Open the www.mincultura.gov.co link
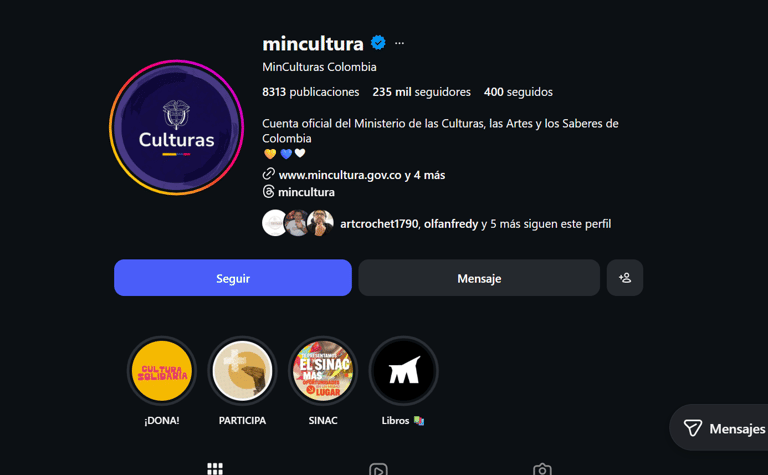768x475 pixels. pyautogui.click(x=340, y=174)
